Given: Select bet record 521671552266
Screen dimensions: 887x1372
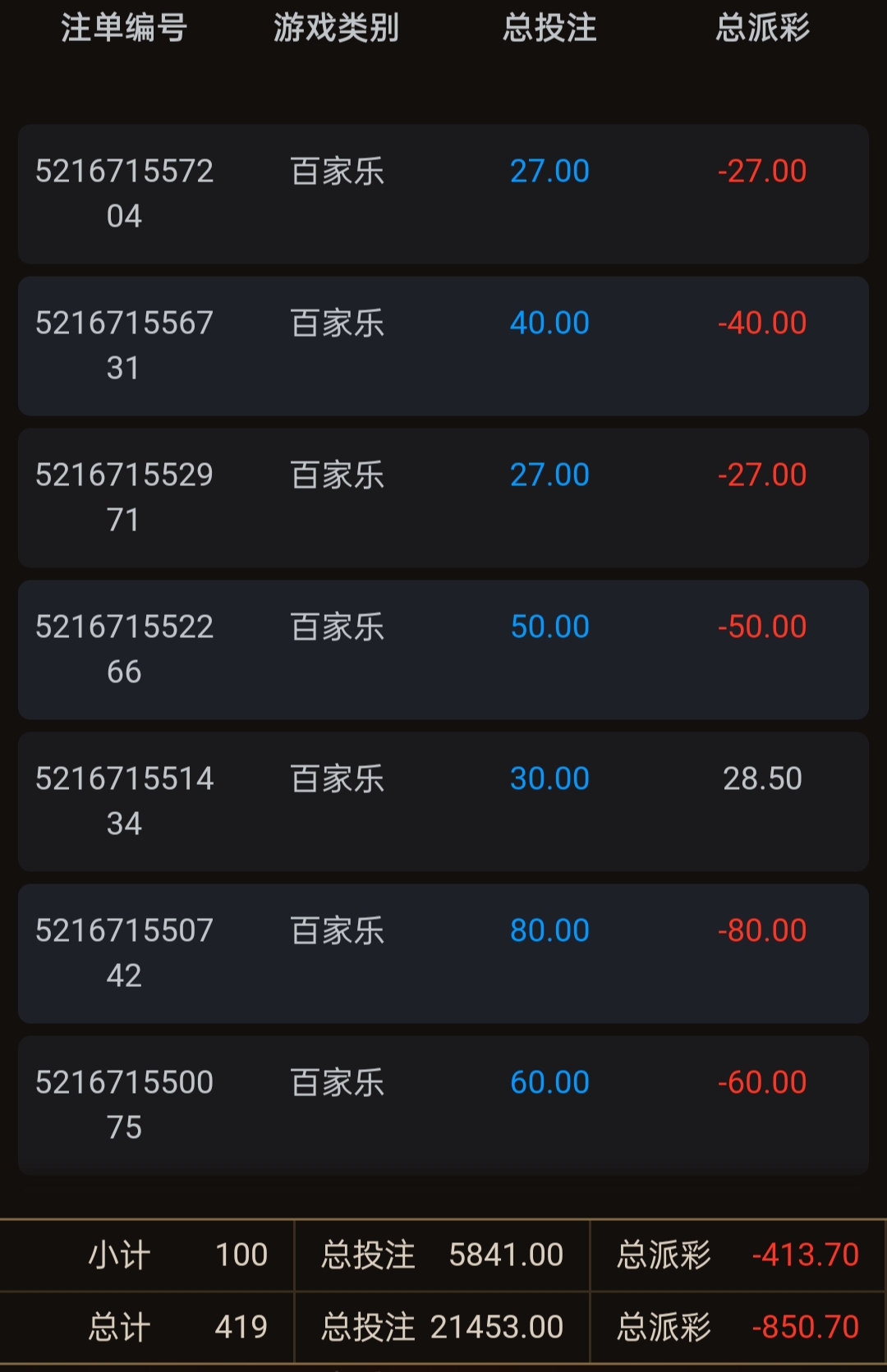Looking at the screenshot, I should pos(443,649).
